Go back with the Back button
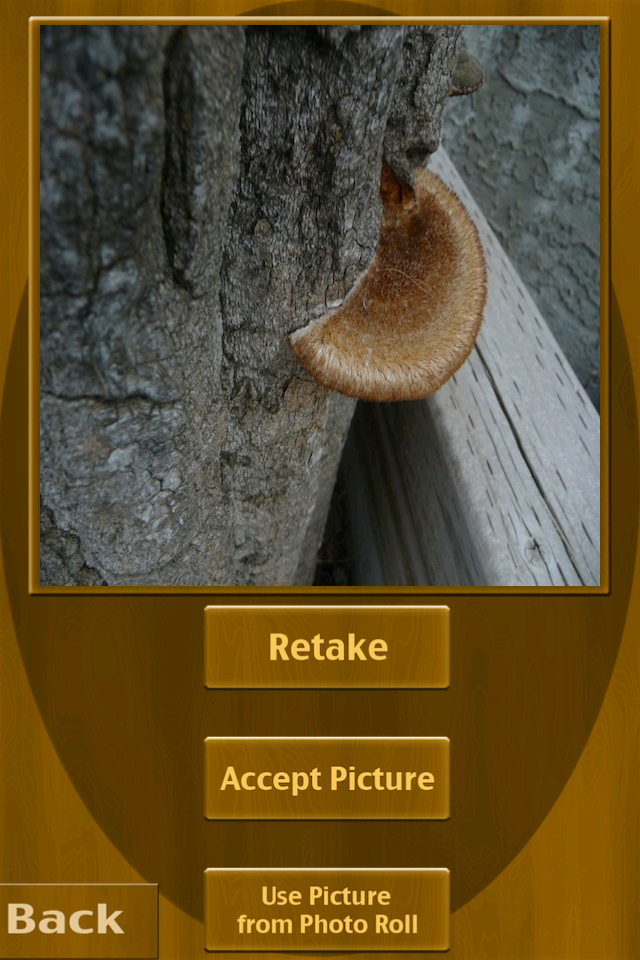The height and width of the screenshot is (960, 640). tap(70, 920)
